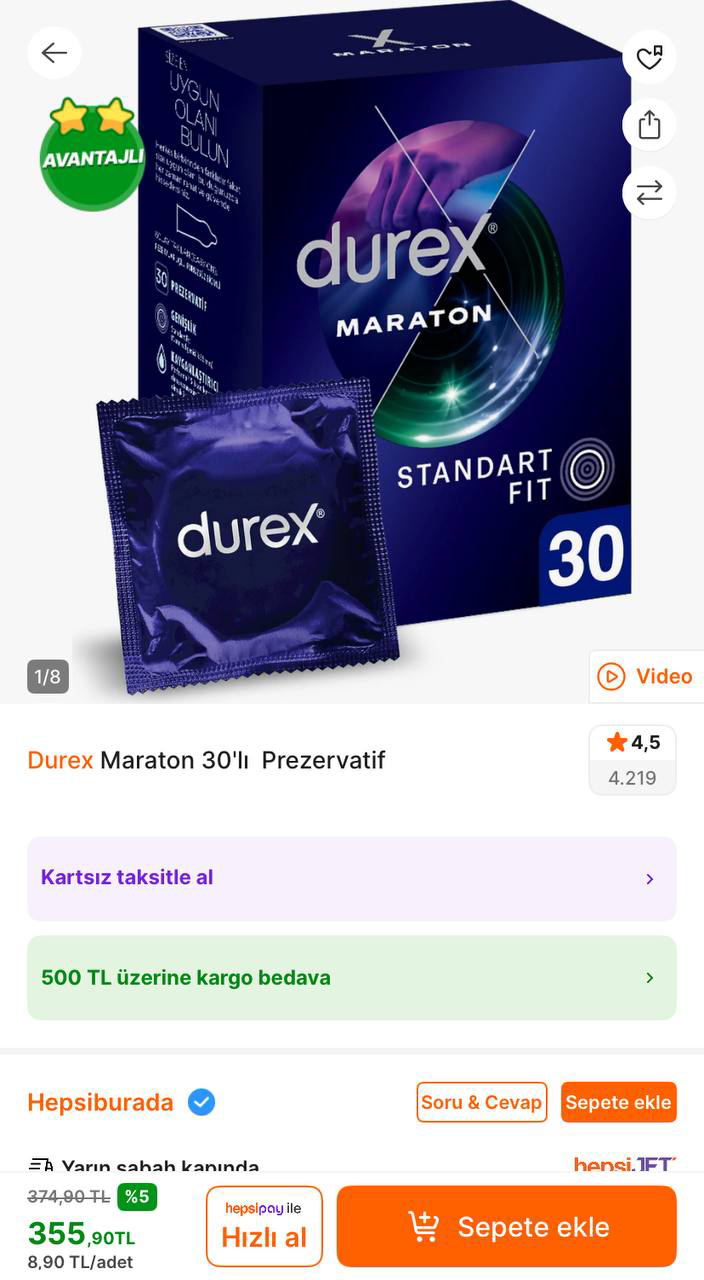Expand the Kartsız taksitle al option
Image resolution: width=704 pixels, height=1280 pixels.
[x=351, y=878]
